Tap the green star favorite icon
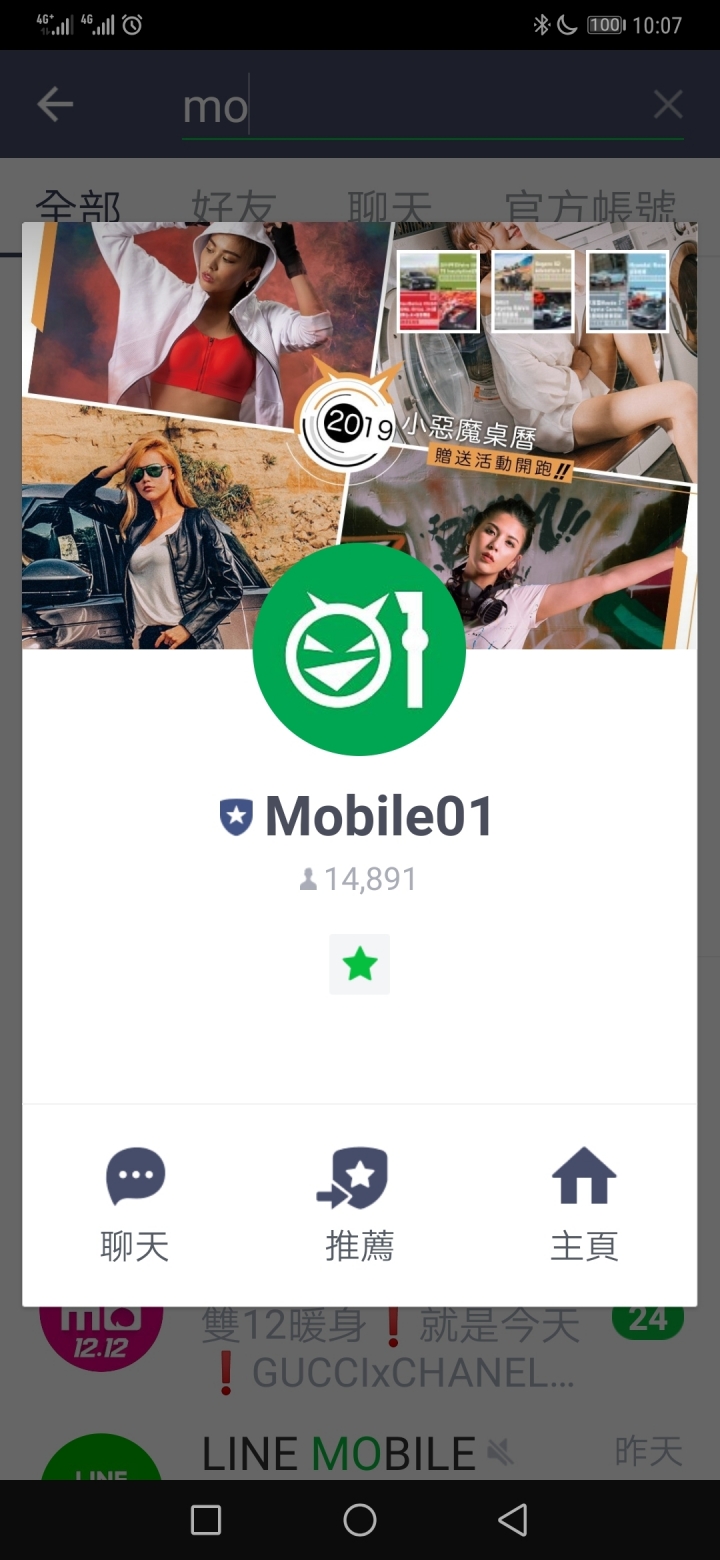The image size is (720, 1560). point(359,964)
